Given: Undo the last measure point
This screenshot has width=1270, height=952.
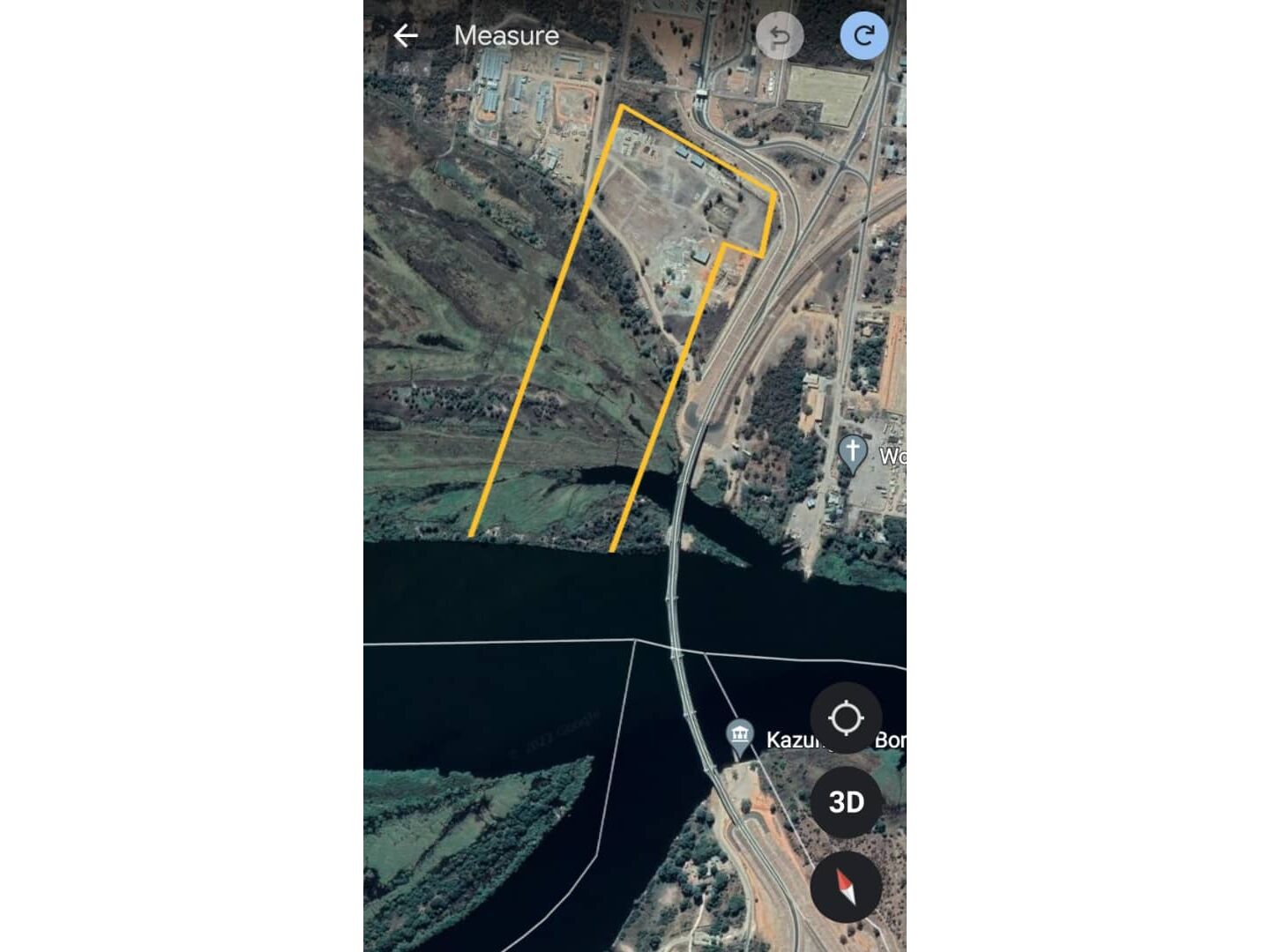Looking at the screenshot, I should [780, 36].
